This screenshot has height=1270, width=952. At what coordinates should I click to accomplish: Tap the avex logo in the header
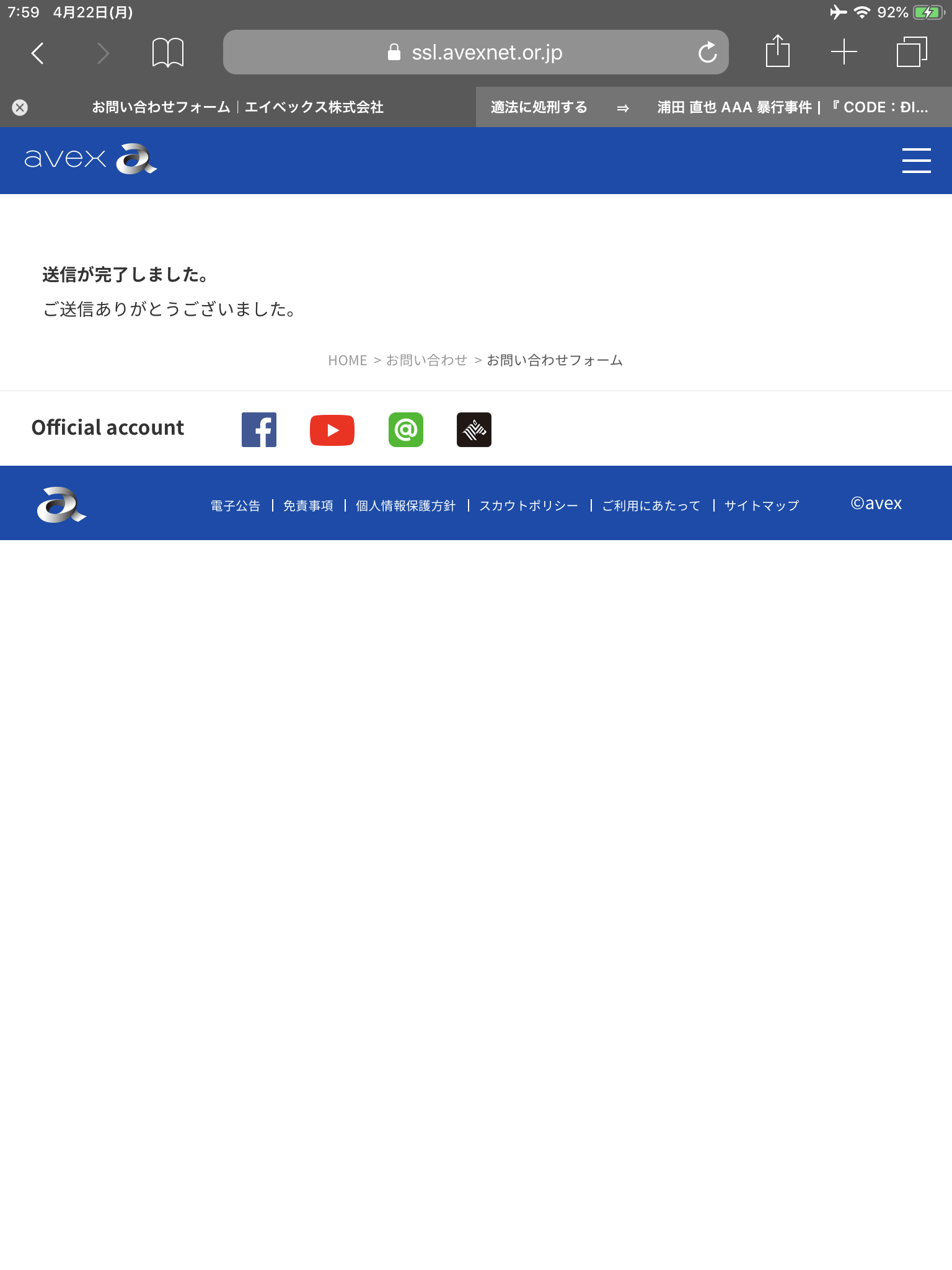90,159
